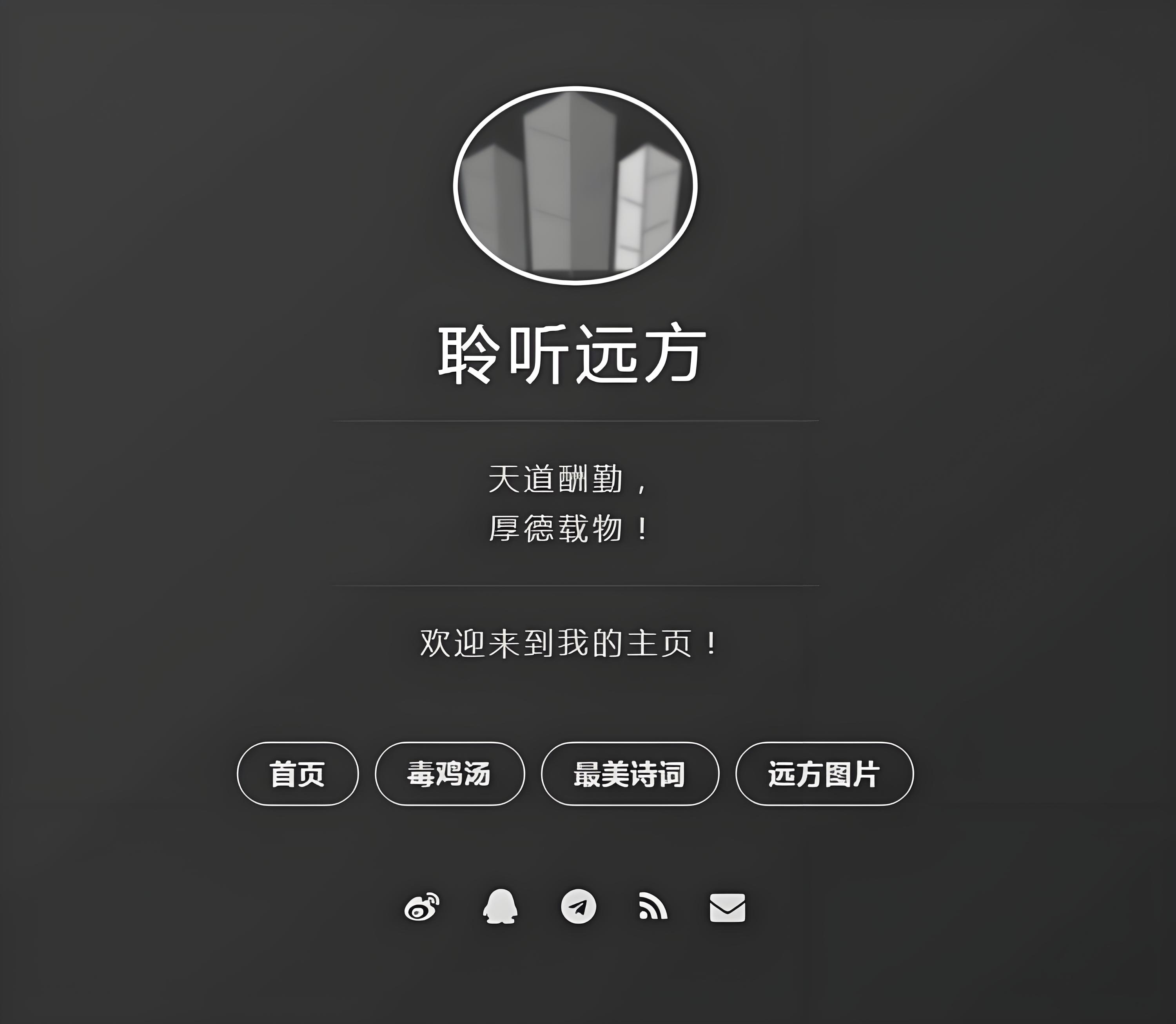Open the 最美诗词 poetry section
Viewport: 1176px width, 1024px height.
(x=630, y=774)
